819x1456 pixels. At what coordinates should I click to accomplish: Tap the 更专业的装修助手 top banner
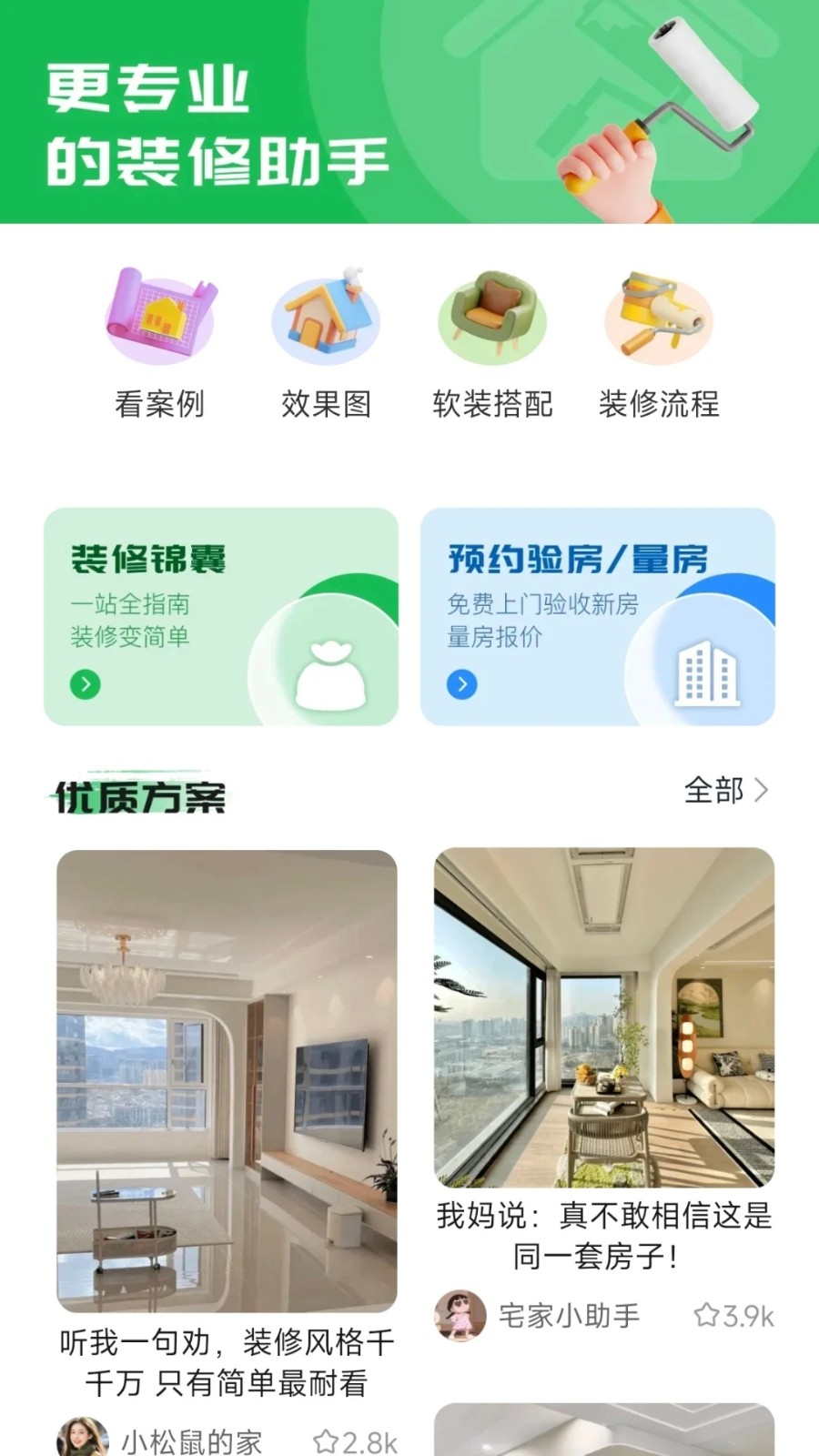point(409,111)
